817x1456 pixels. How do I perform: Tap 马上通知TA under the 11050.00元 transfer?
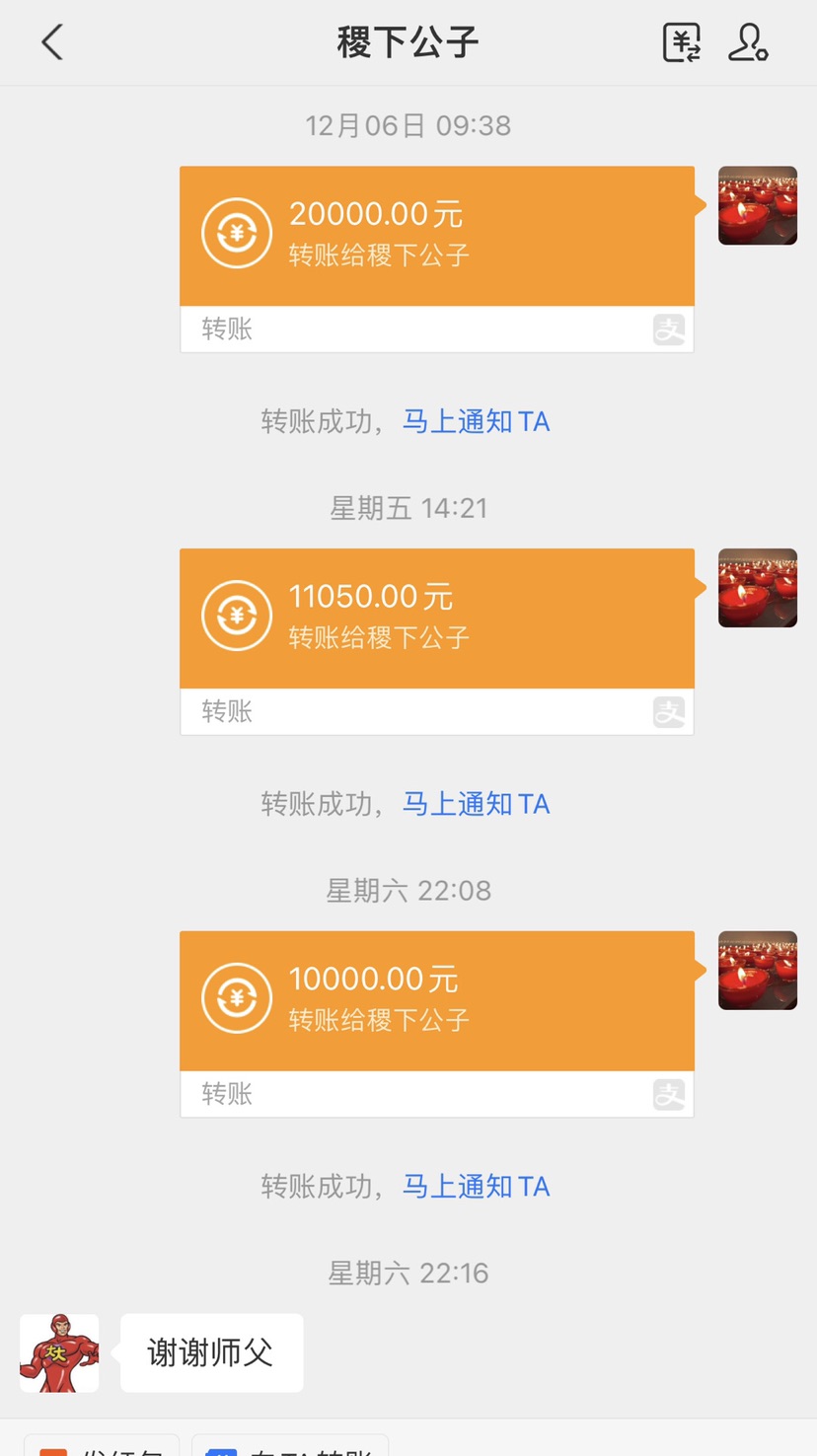476,805
